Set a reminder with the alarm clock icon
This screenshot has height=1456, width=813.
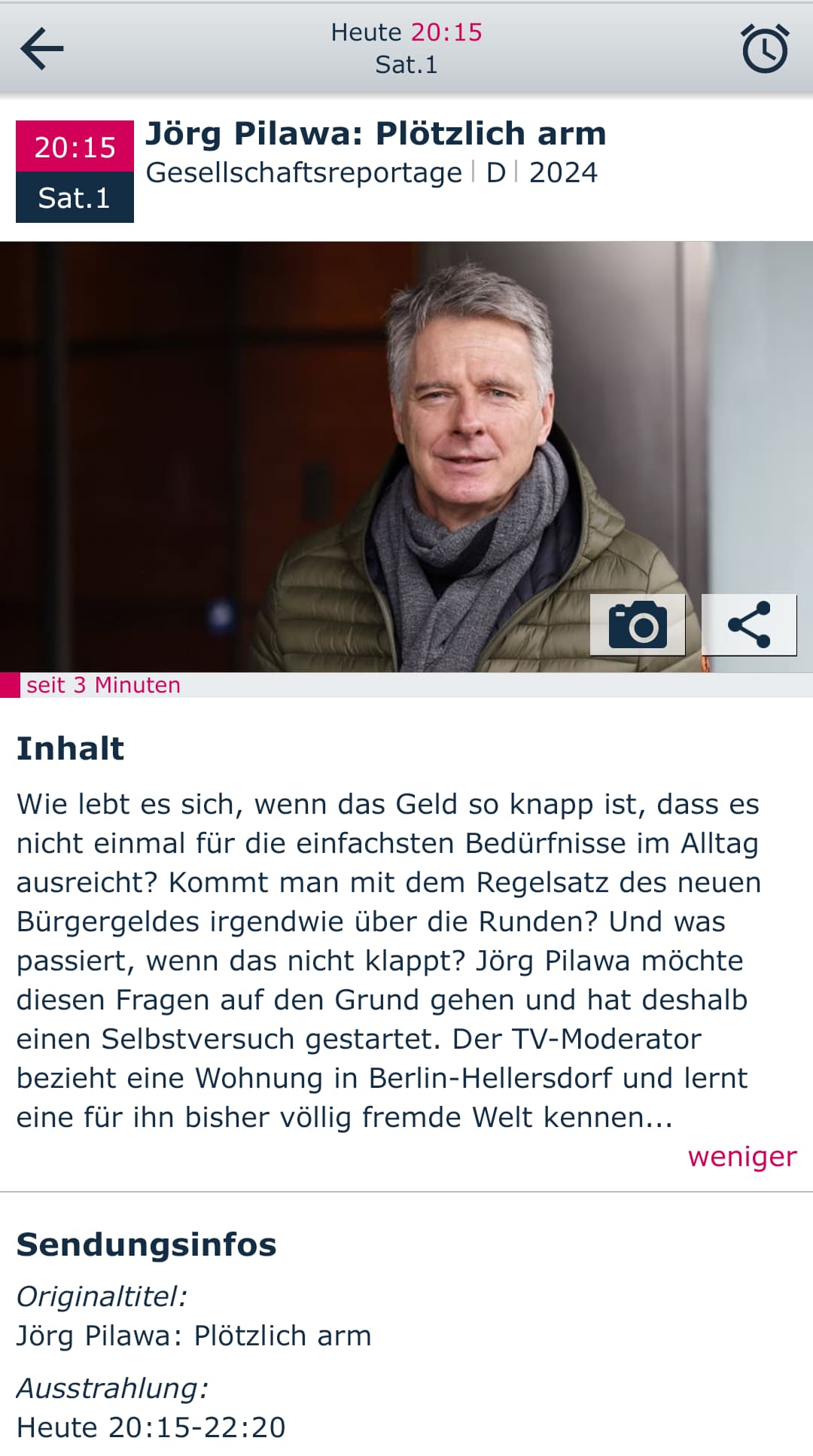(765, 49)
